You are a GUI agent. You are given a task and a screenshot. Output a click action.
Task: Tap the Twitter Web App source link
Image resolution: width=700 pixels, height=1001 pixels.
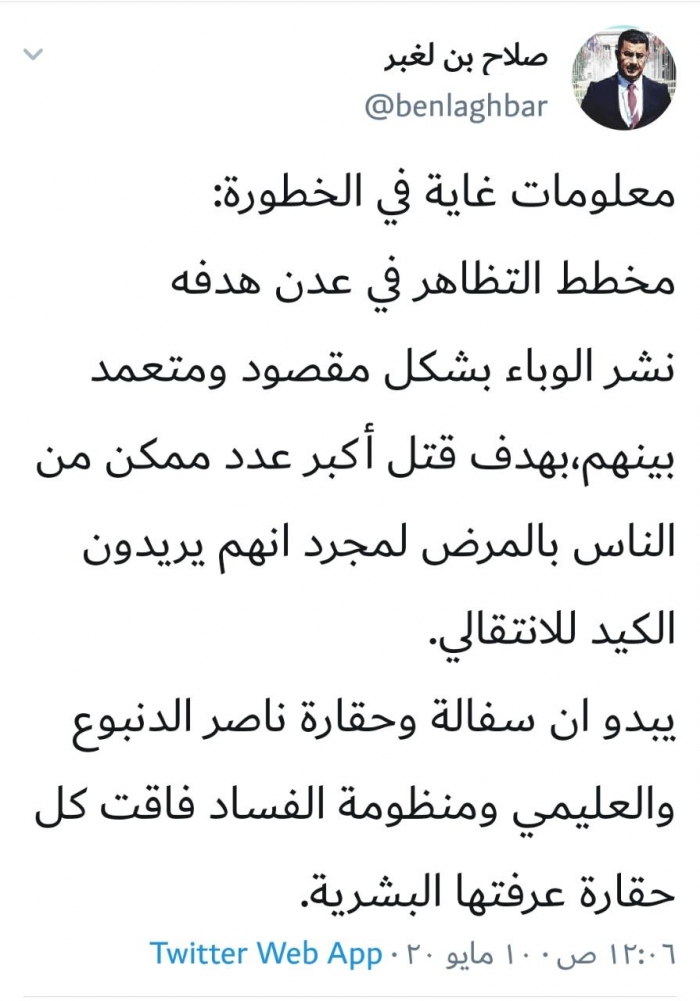(266, 953)
